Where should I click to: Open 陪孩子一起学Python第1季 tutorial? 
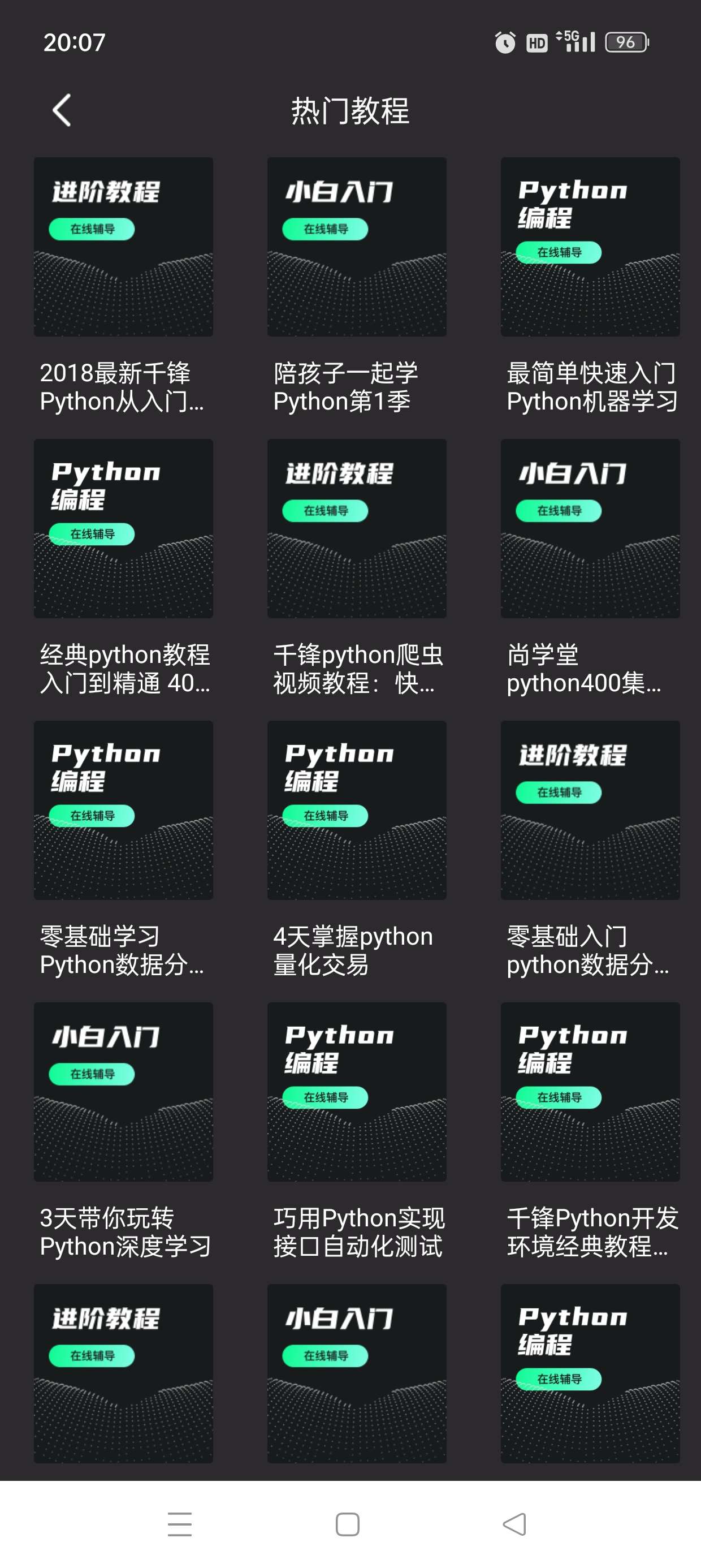[x=357, y=247]
